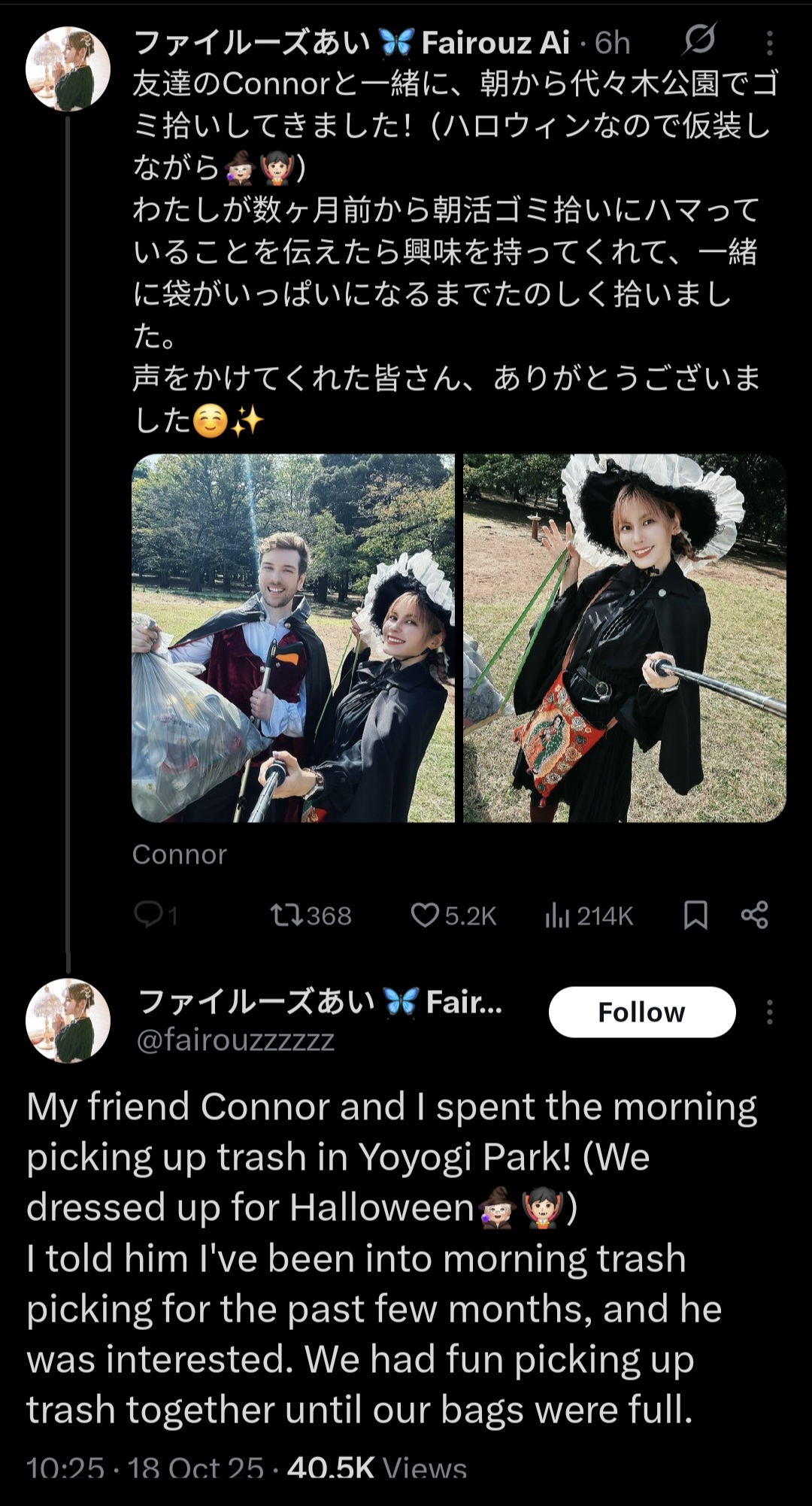
Task: Open the @fairouzzzzzz profile handle
Action: (x=235, y=1040)
